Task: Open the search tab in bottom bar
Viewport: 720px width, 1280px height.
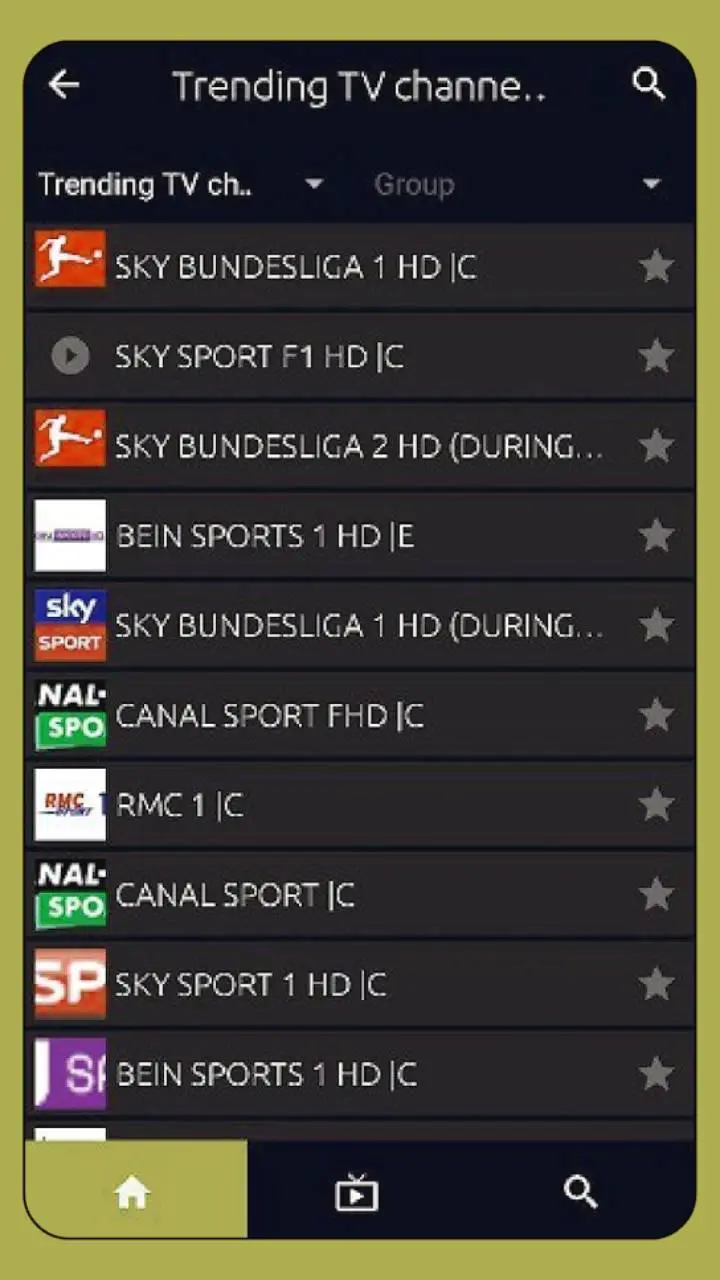Action: (580, 1192)
